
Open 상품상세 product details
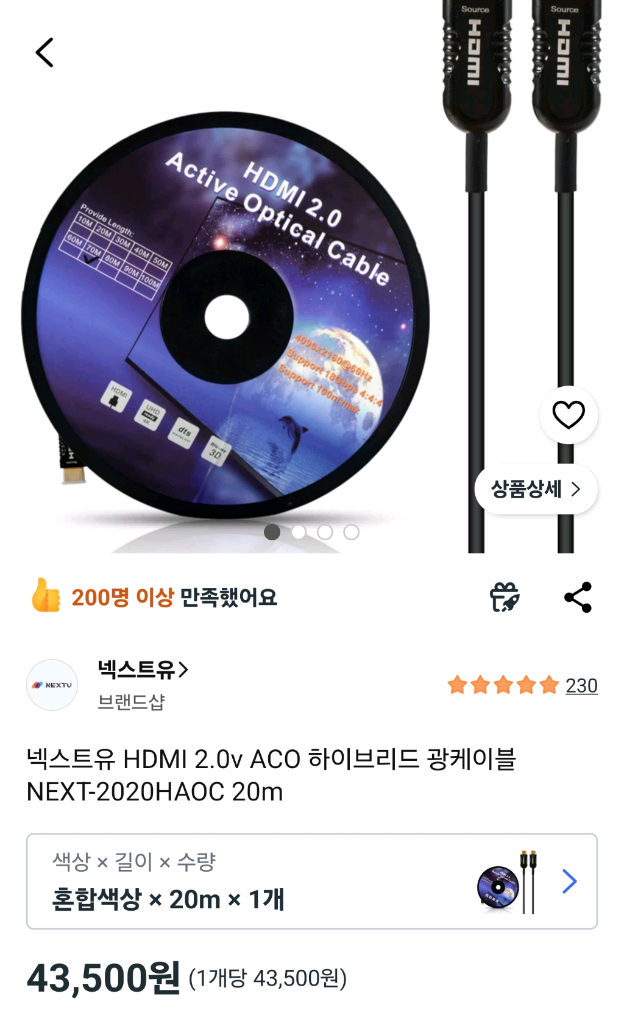[535, 489]
